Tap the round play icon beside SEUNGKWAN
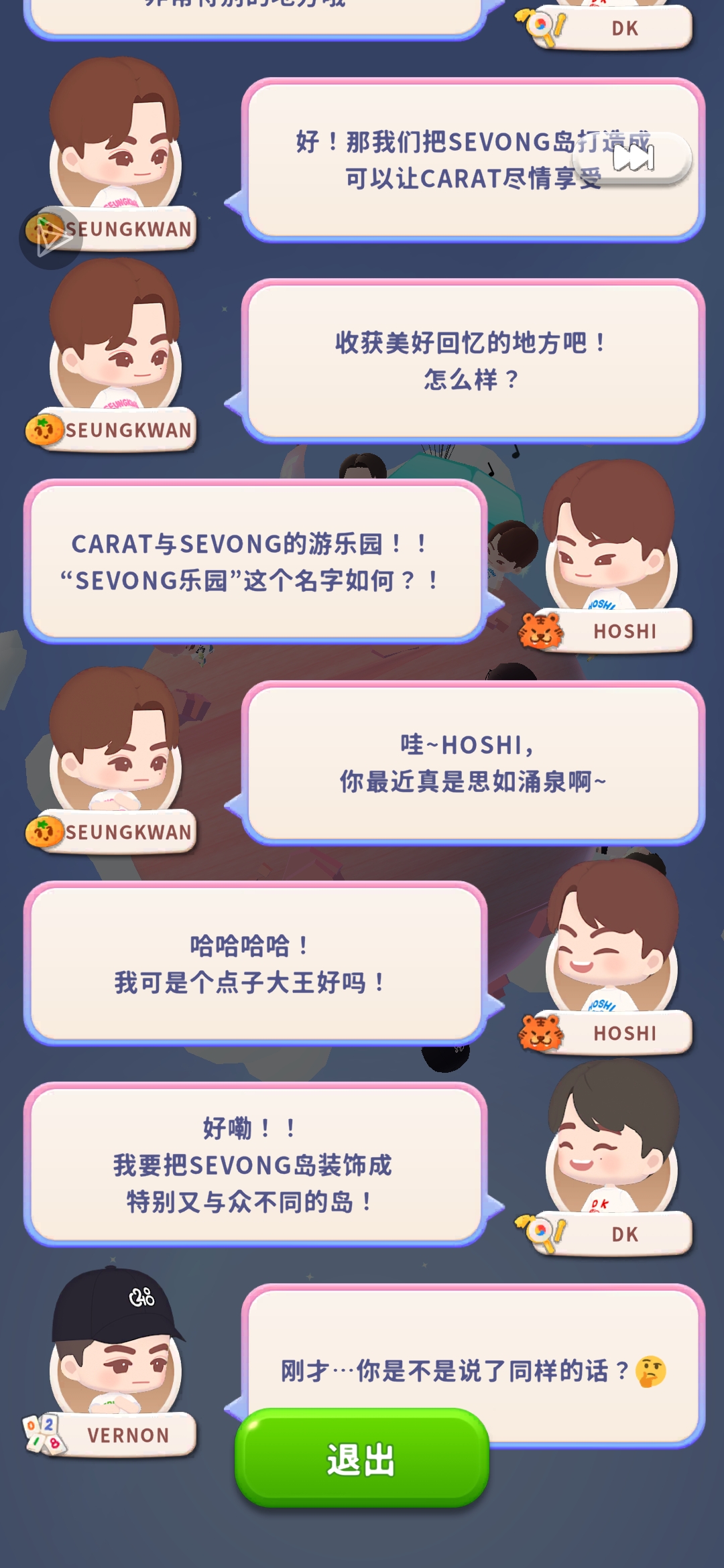 (x=50, y=238)
